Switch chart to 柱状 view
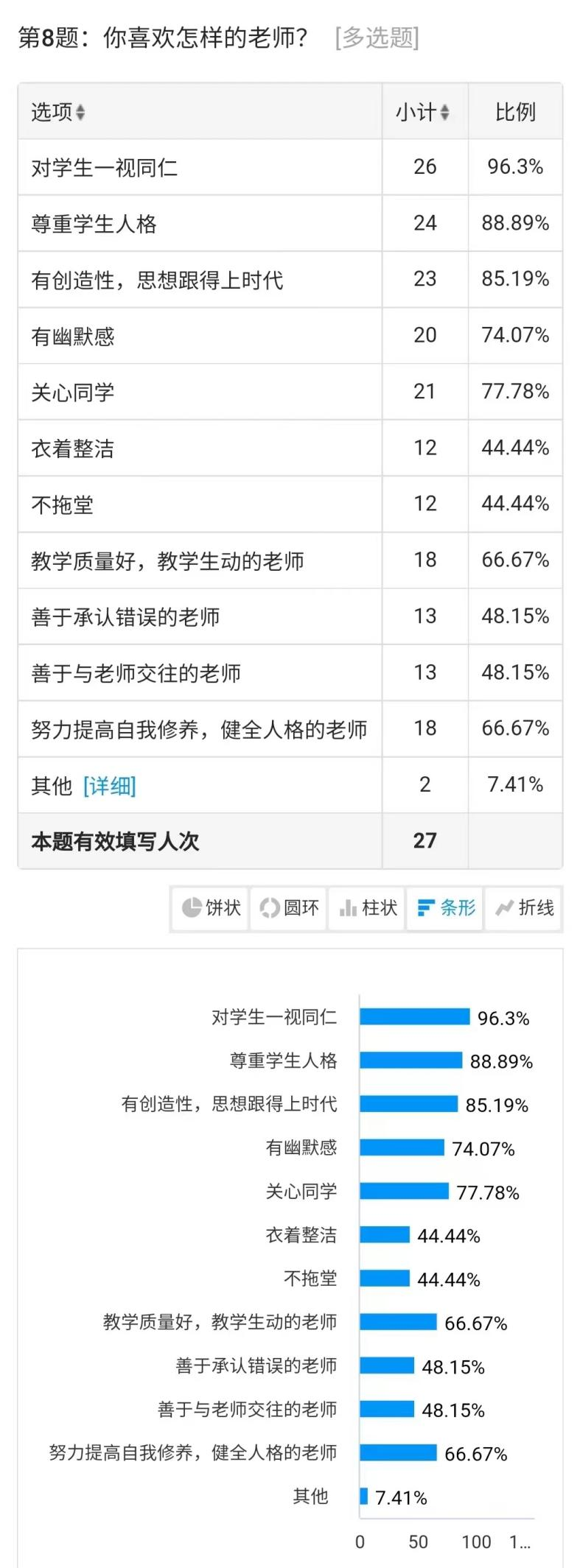Viewport: 580px width, 1568px height. coord(368,907)
